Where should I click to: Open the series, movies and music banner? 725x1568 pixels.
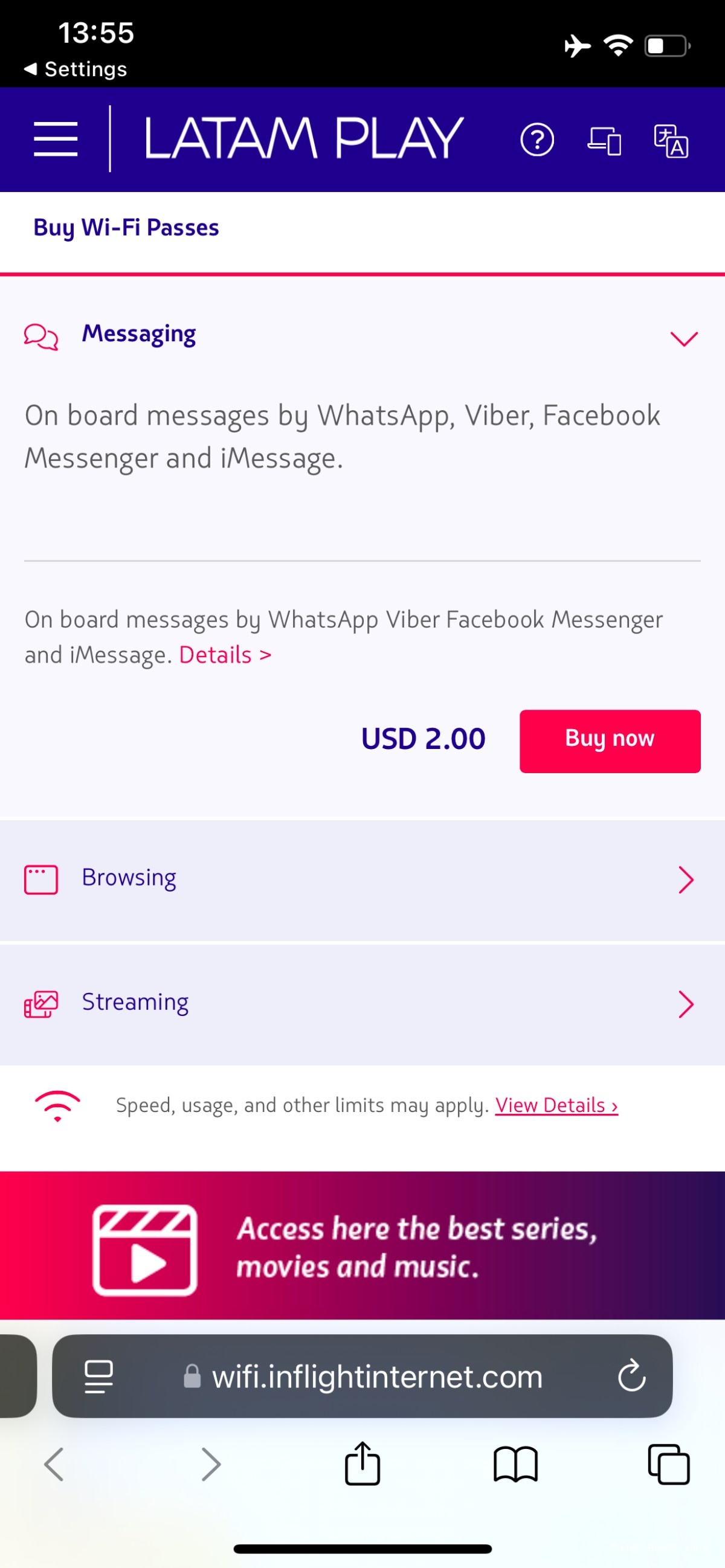point(361,1245)
